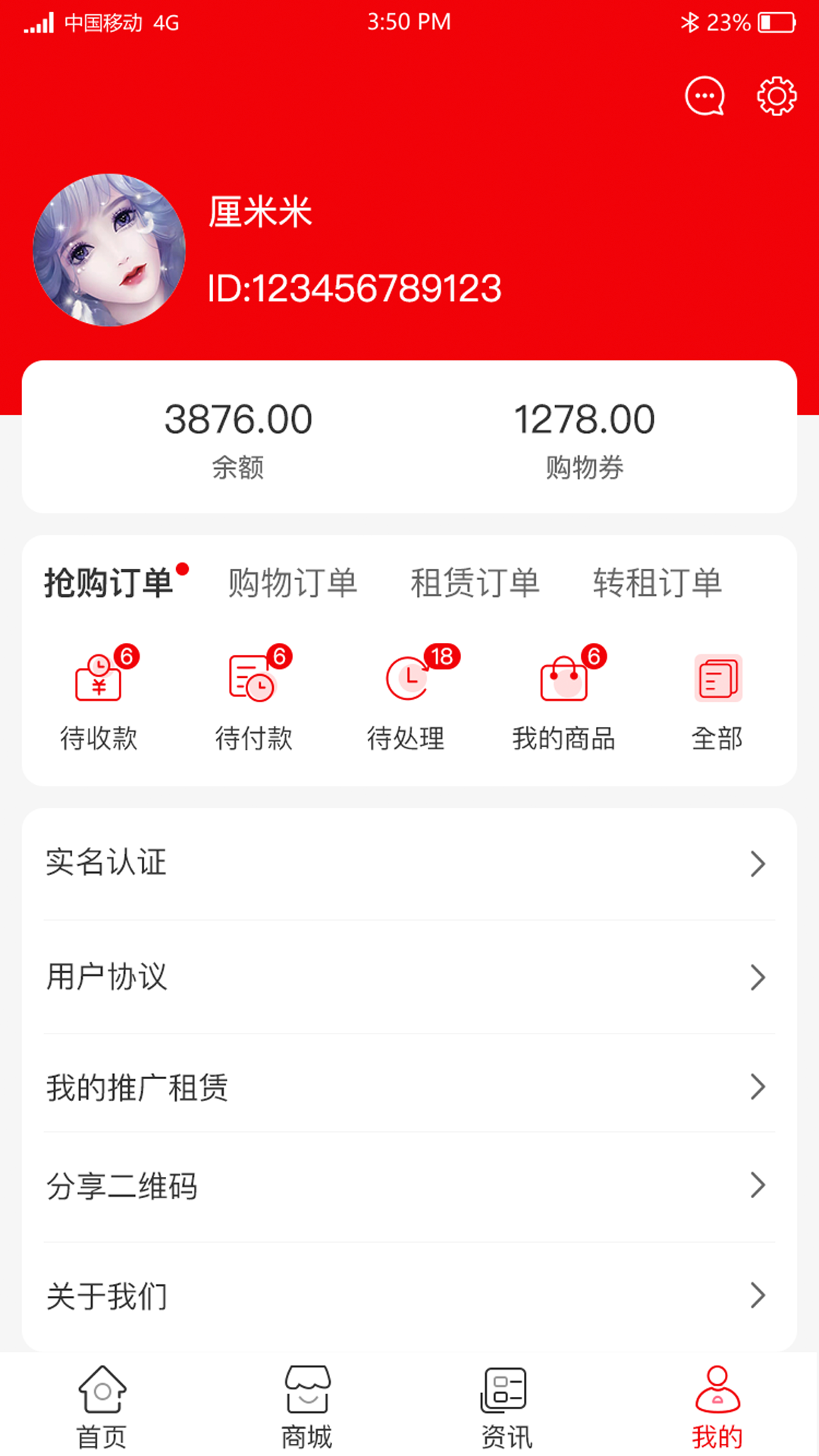Switch to 转租订单 sublet orders tab

coord(658,582)
